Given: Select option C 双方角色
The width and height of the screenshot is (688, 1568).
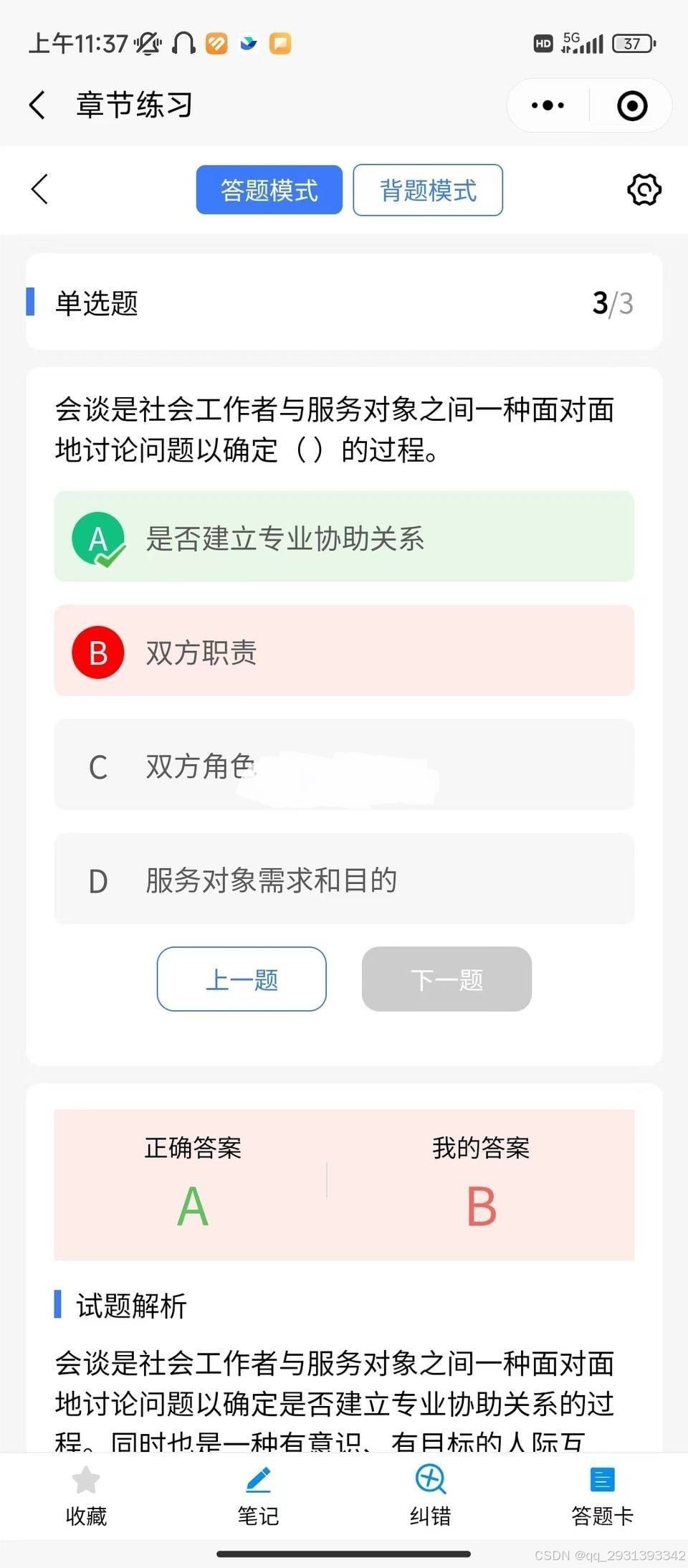Looking at the screenshot, I should (x=343, y=766).
